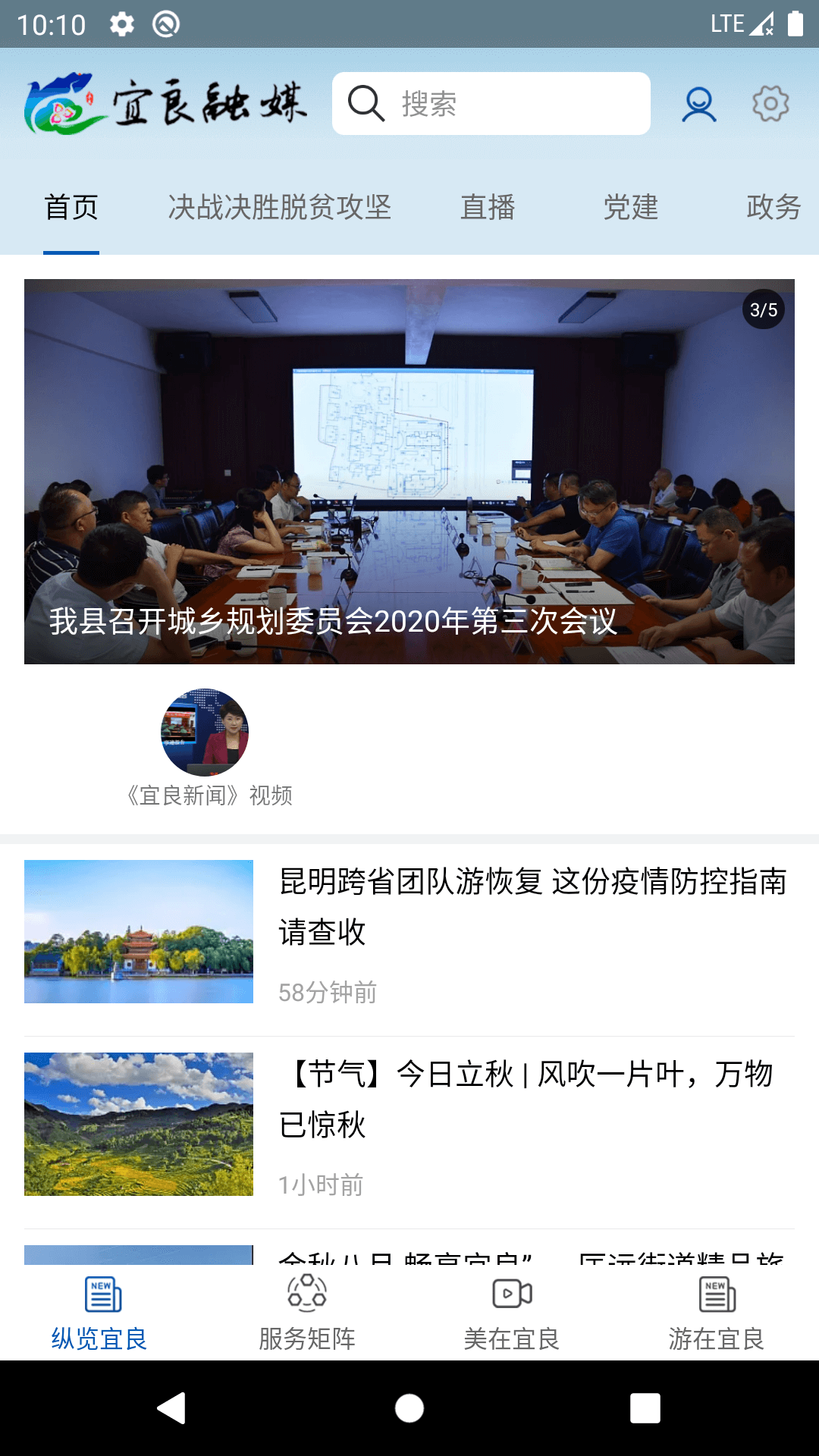Tap the search magnifier icon

pyautogui.click(x=365, y=104)
